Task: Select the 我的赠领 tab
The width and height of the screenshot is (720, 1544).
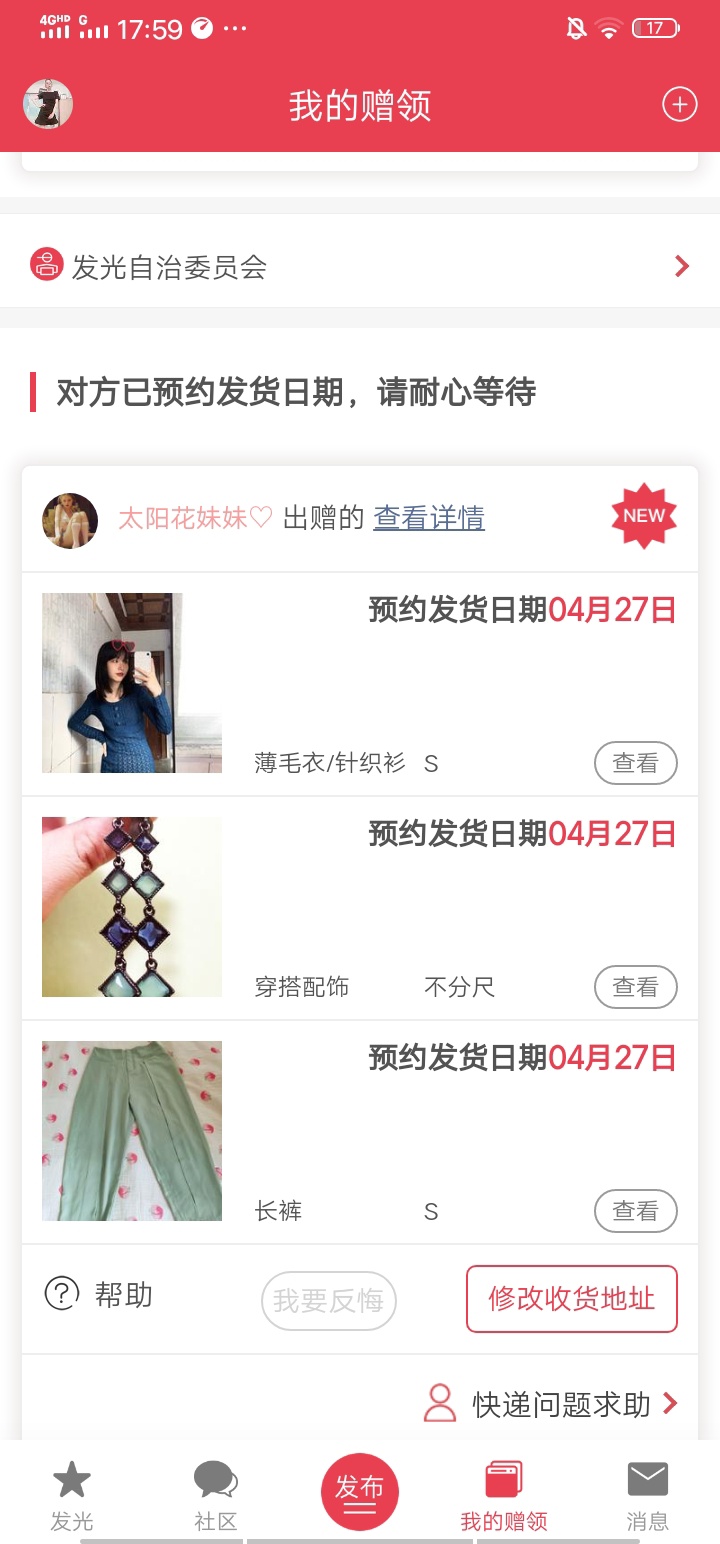Action: (x=503, y=1495)
